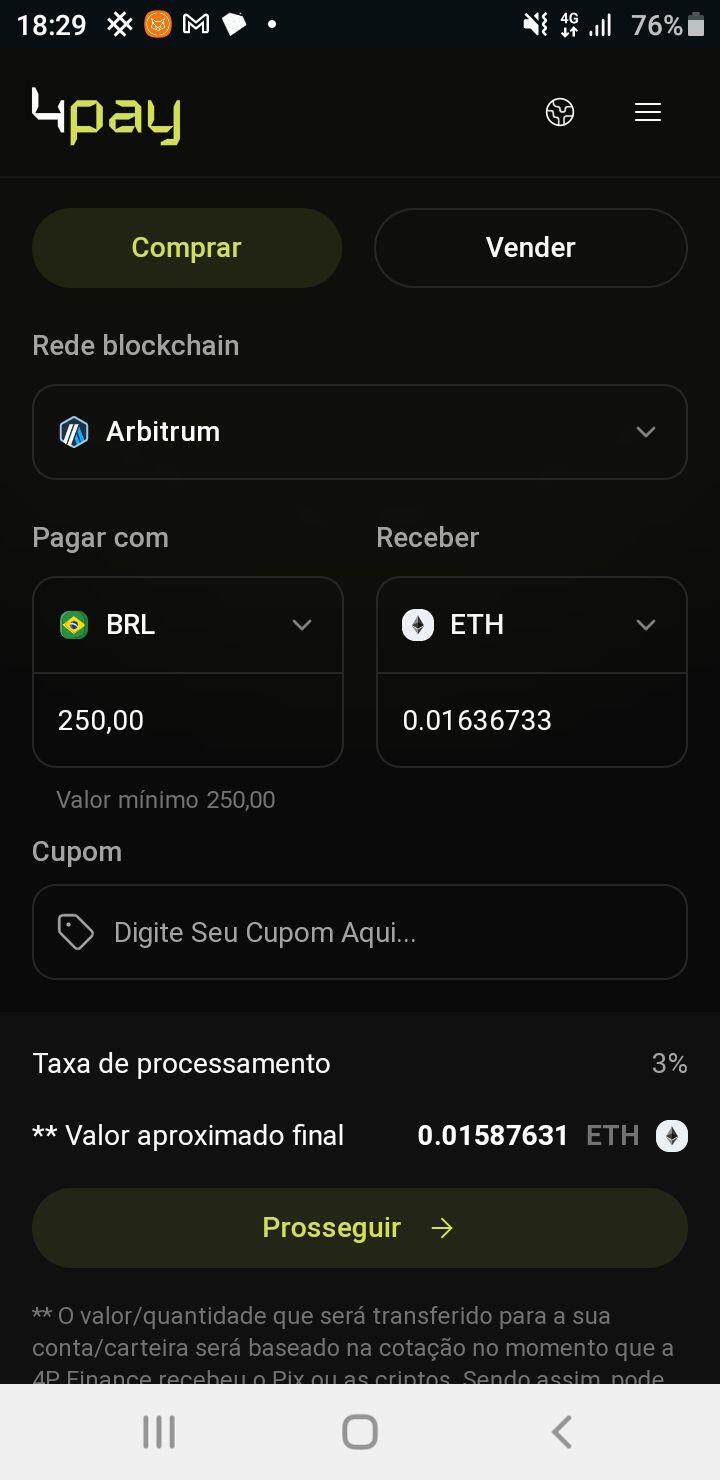Expand the Arbitrum network dropdown
The image size is (720, 1480).
click(x=360, y=432)
